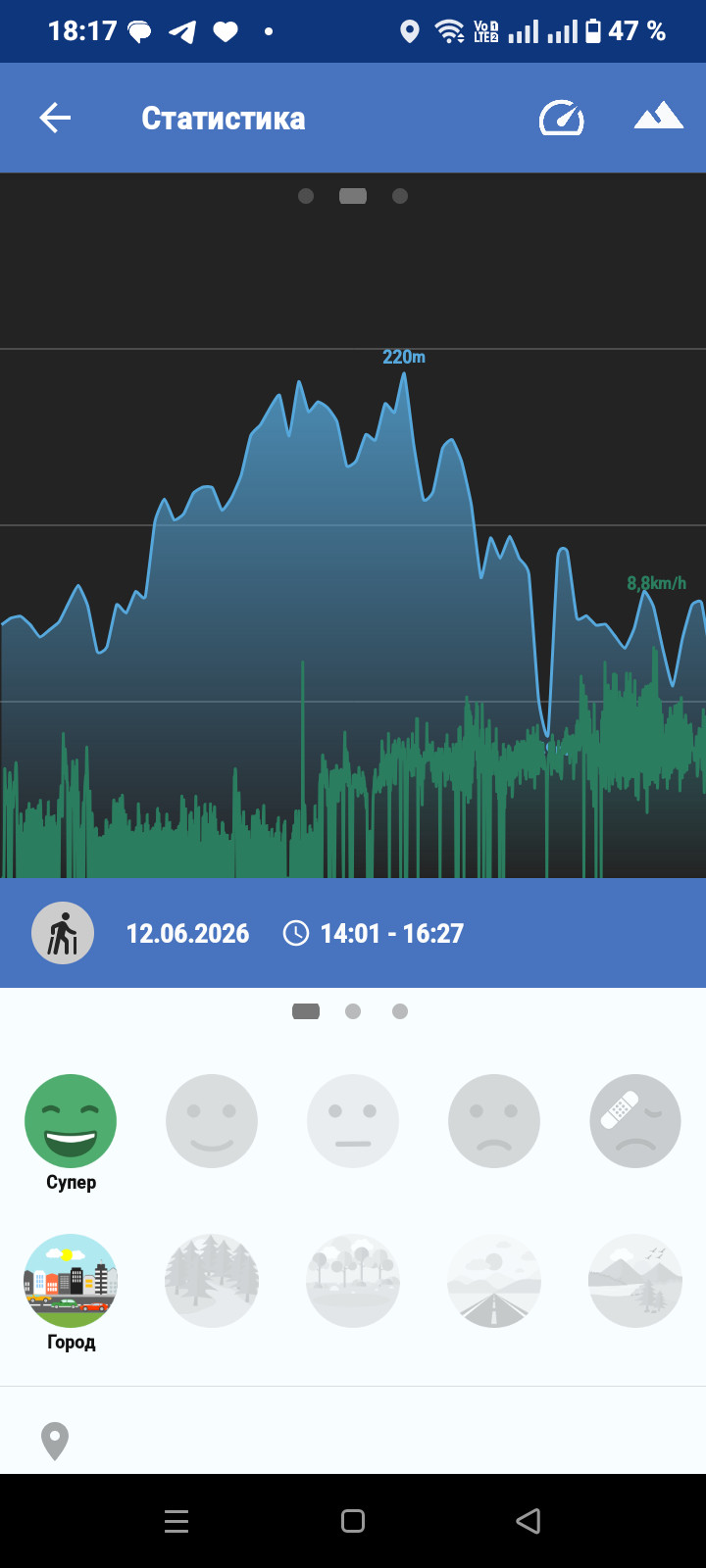Select the neutral mood face
Viewport: 706px width, 1568px height.
353,1121
